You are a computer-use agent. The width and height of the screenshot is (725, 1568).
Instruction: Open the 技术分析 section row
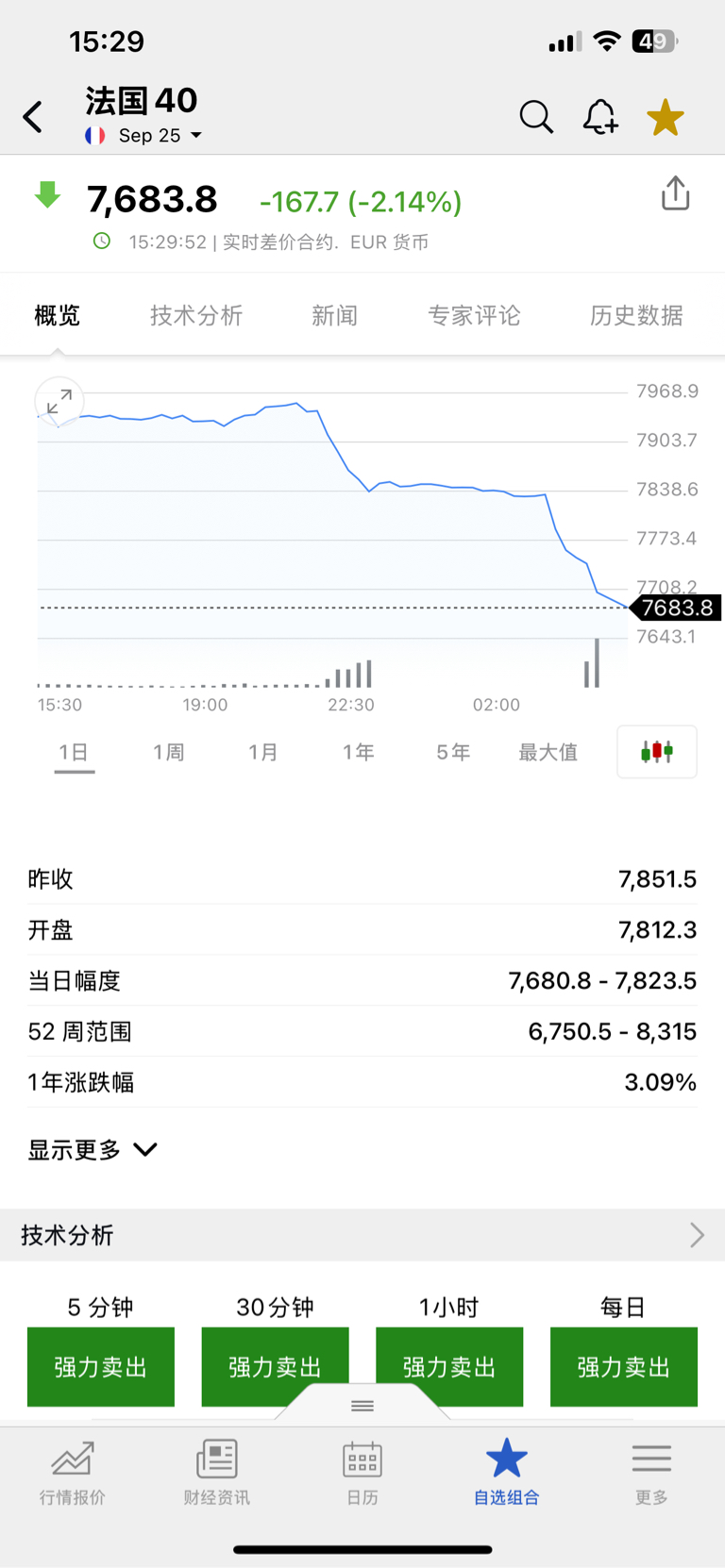click(362, 1235)
